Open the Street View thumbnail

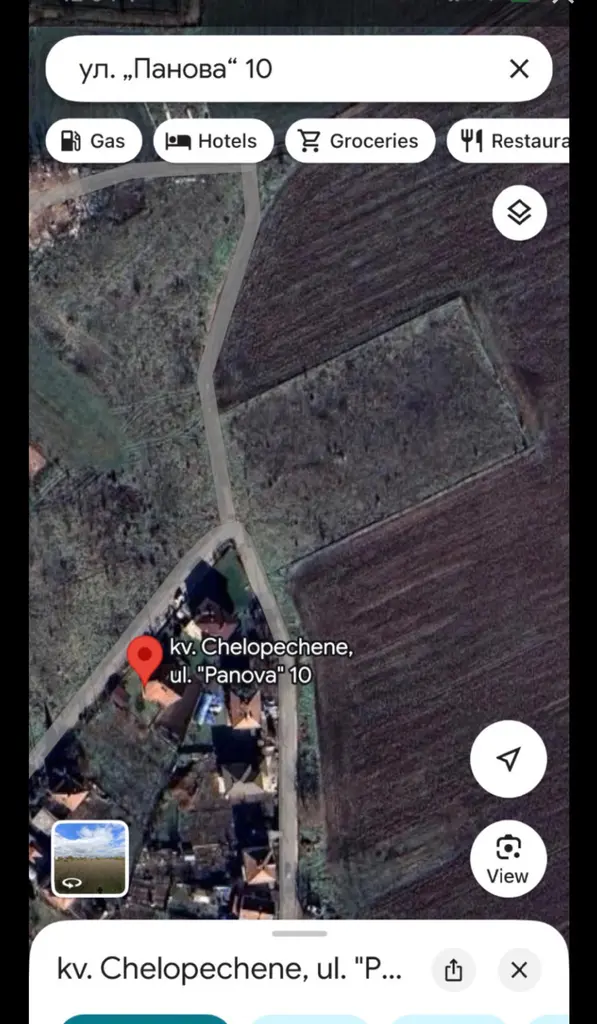click(x=90, y=858)
